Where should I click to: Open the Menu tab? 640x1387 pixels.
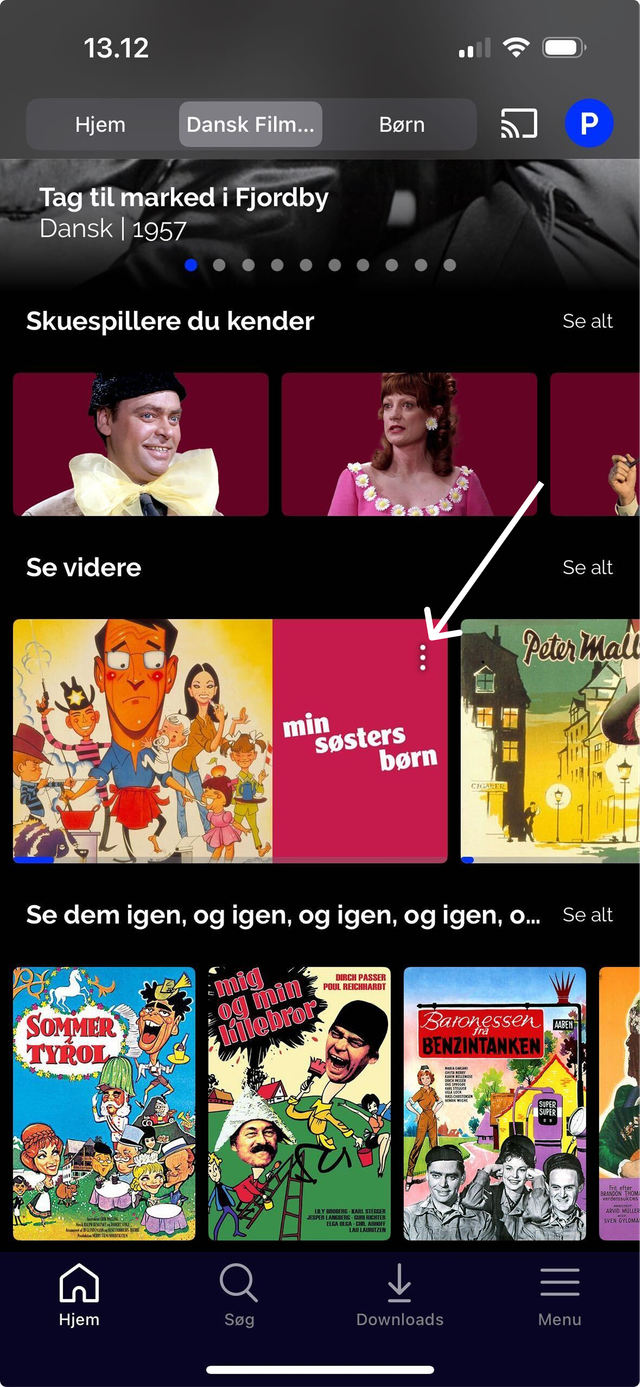(x=559, y=1295)
